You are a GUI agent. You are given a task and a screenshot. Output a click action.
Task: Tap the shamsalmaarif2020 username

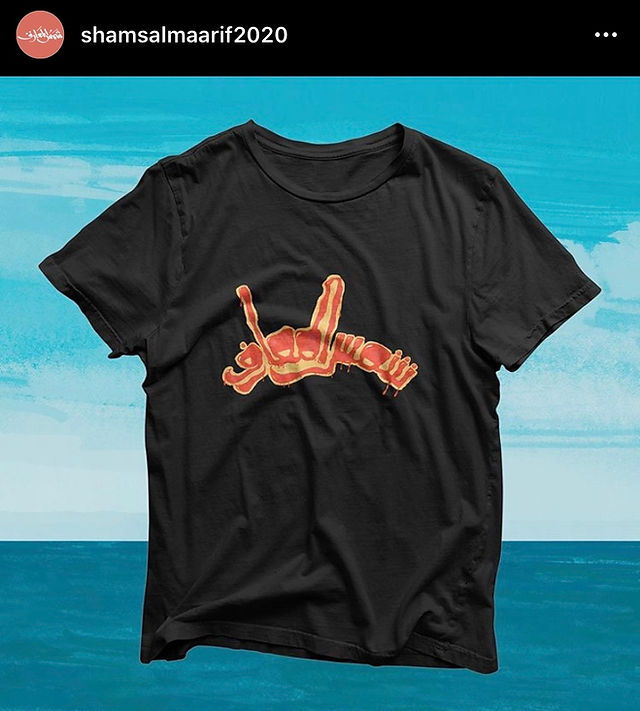tap(184, 35)
